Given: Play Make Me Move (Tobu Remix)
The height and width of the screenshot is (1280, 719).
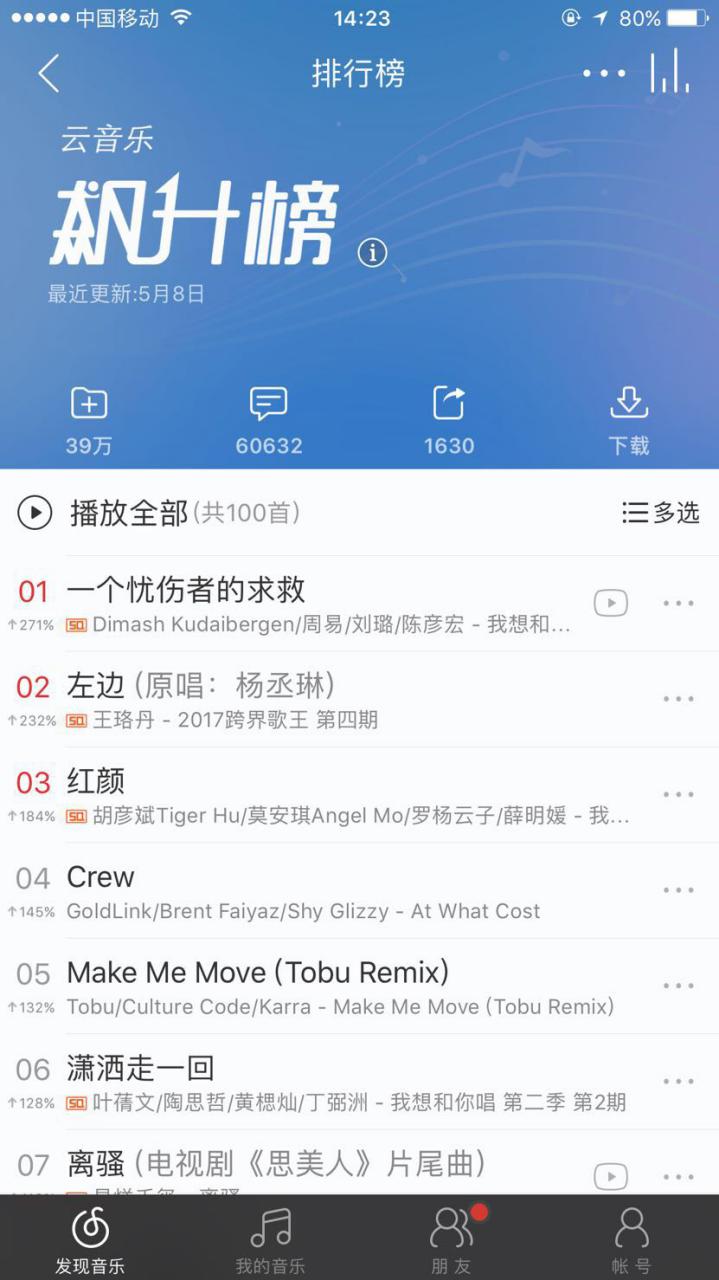Looking at the screenshot, I should coord(320,986).
